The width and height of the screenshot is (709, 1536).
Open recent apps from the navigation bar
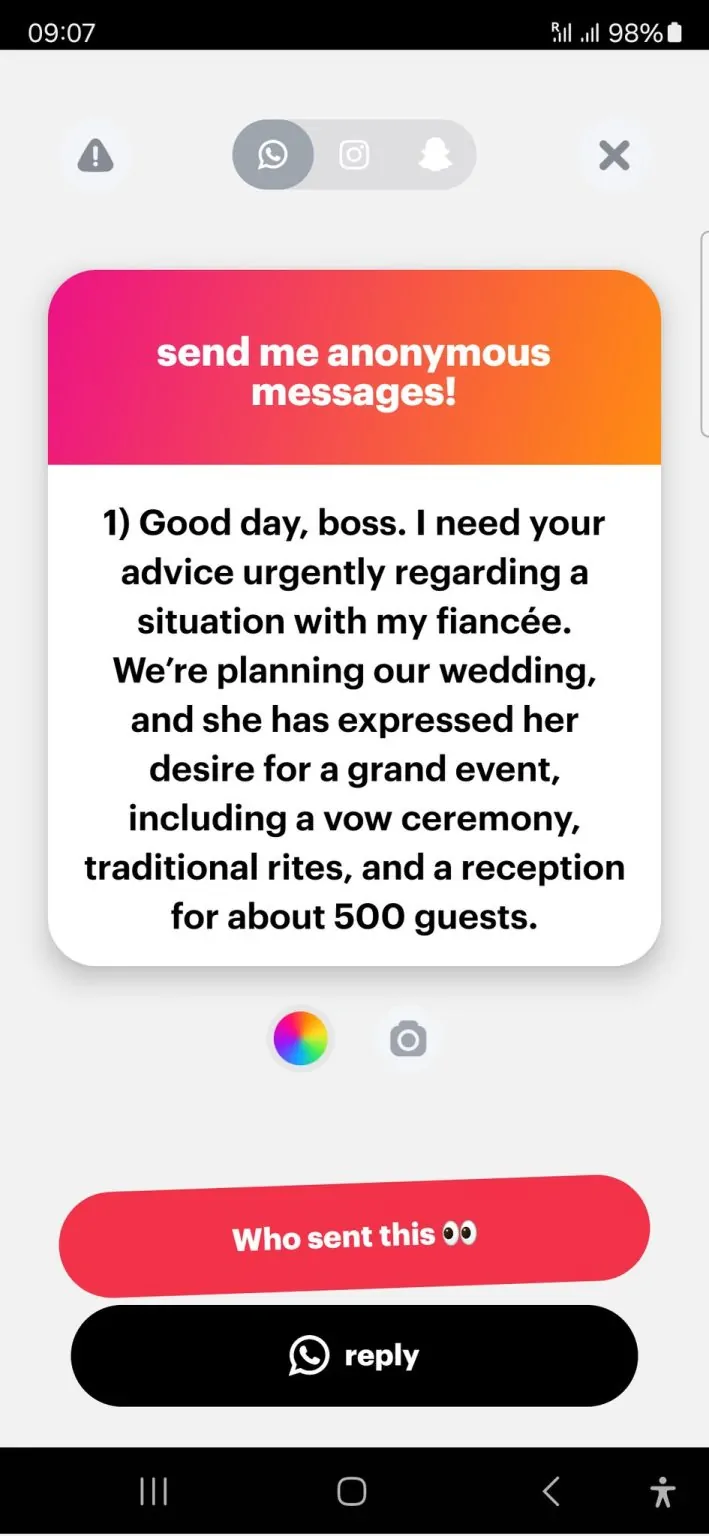[x=153, y=1491]
